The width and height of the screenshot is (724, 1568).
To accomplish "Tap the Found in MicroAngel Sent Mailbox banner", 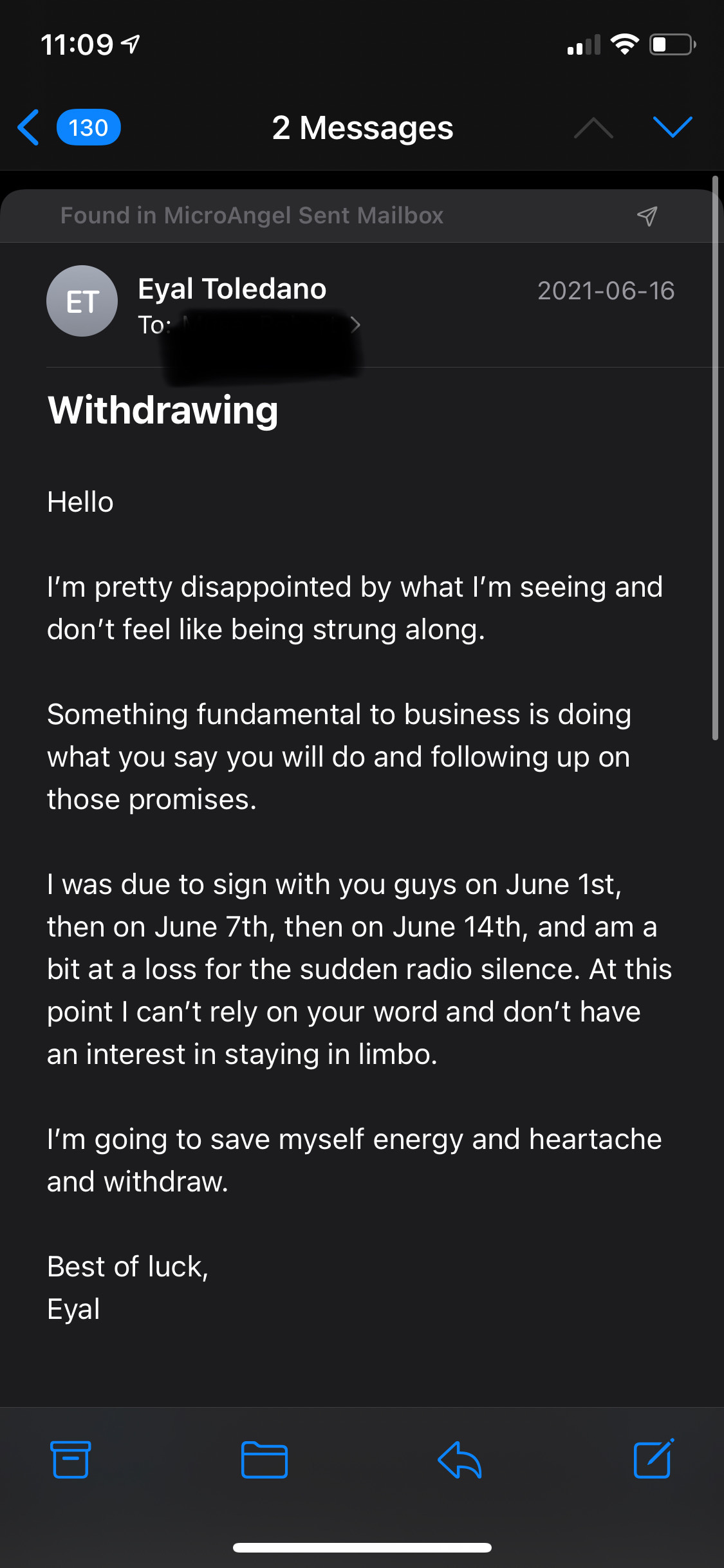I will coord(362,216).
